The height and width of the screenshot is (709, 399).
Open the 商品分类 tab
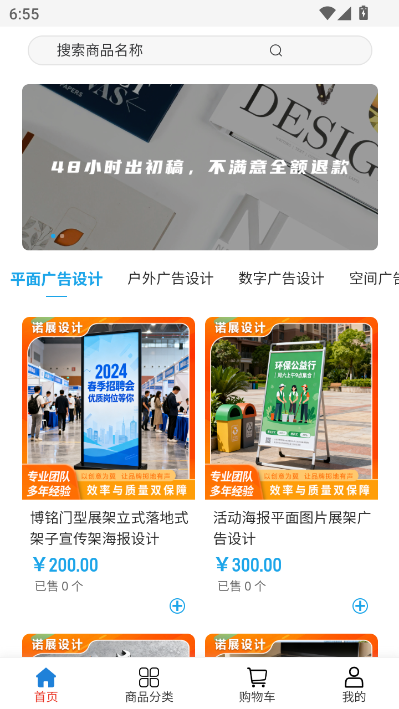tap(149, 685)
